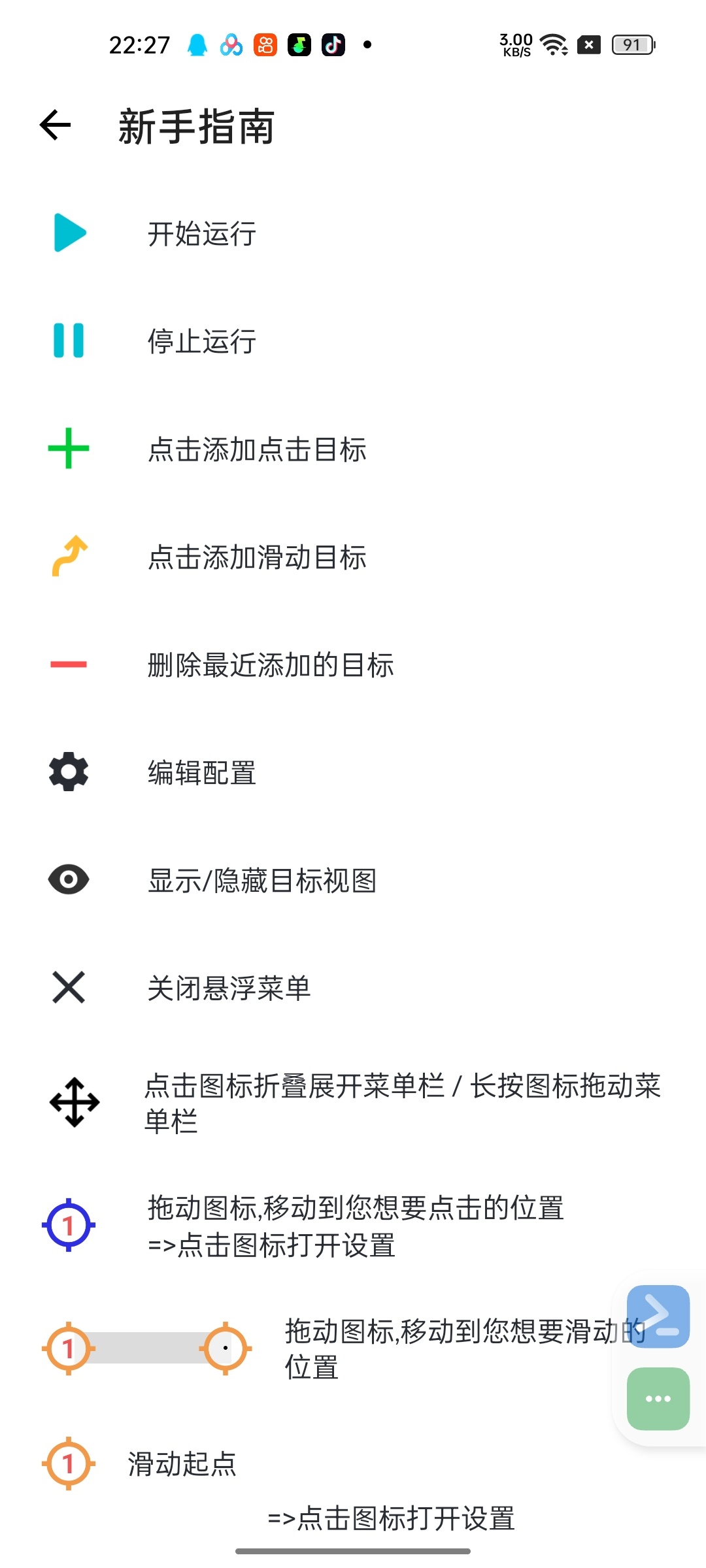Go back from the 新手指南 page

click(56, 125)
